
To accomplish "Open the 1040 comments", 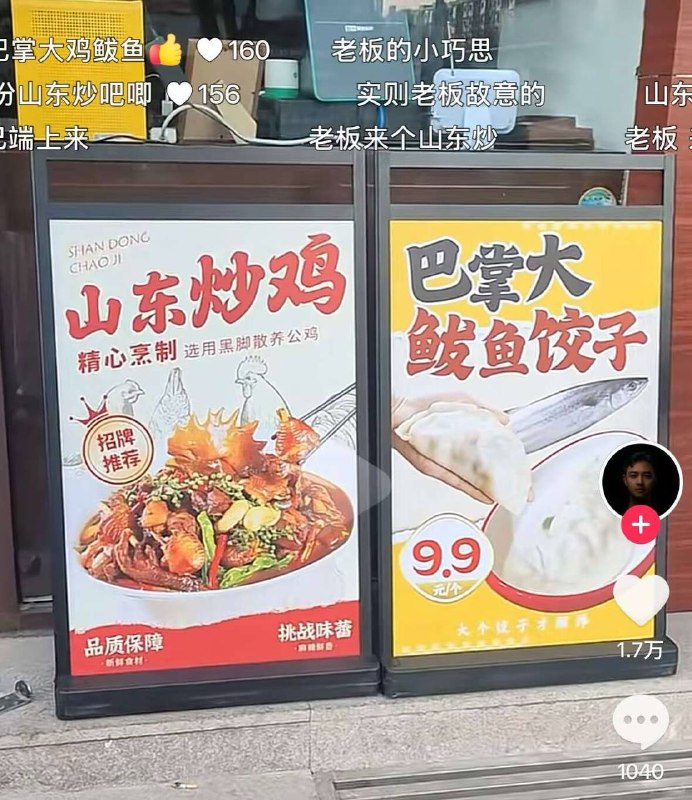I will 640,721.
